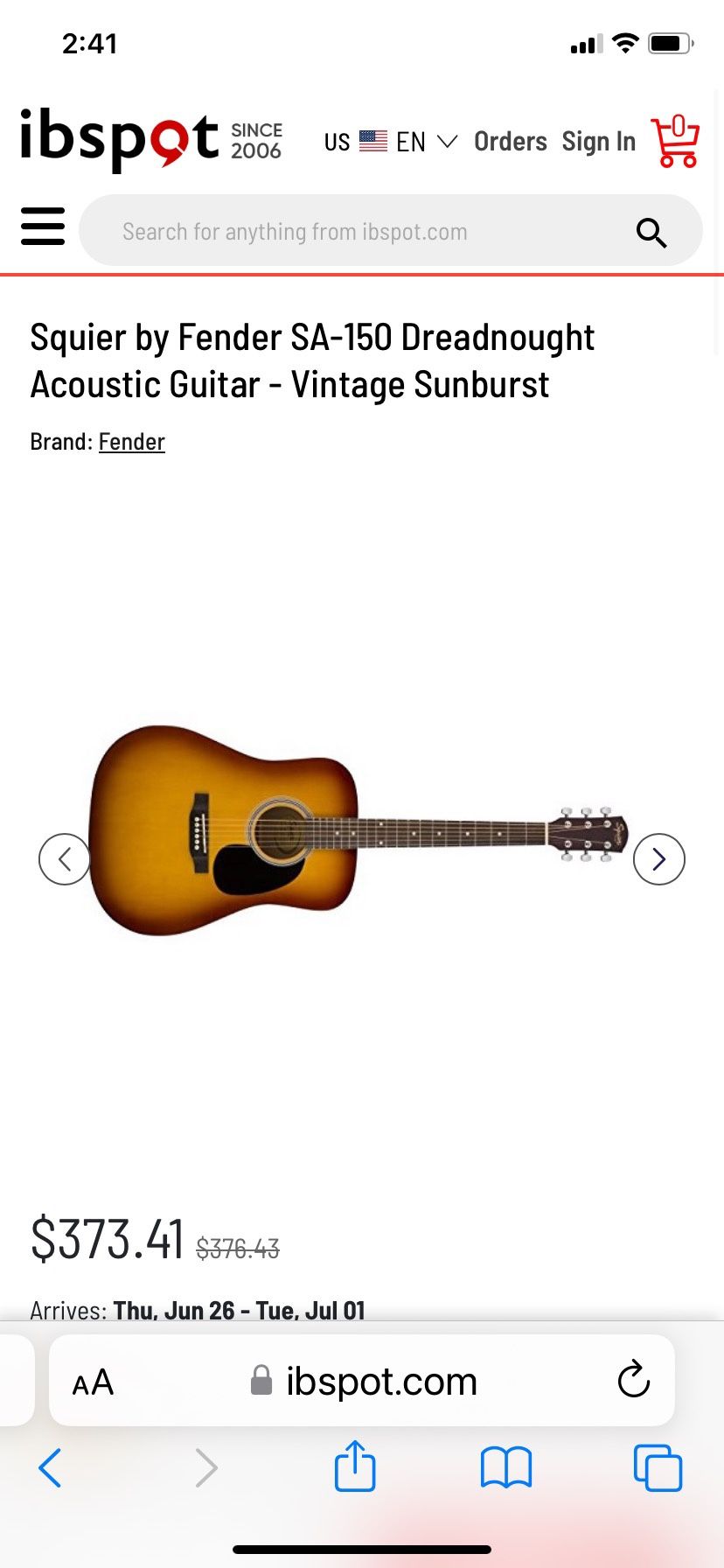Open the shopping cart
This screenshot has width=724, height=1568.
pyautogui.click(x=675, y=141)
